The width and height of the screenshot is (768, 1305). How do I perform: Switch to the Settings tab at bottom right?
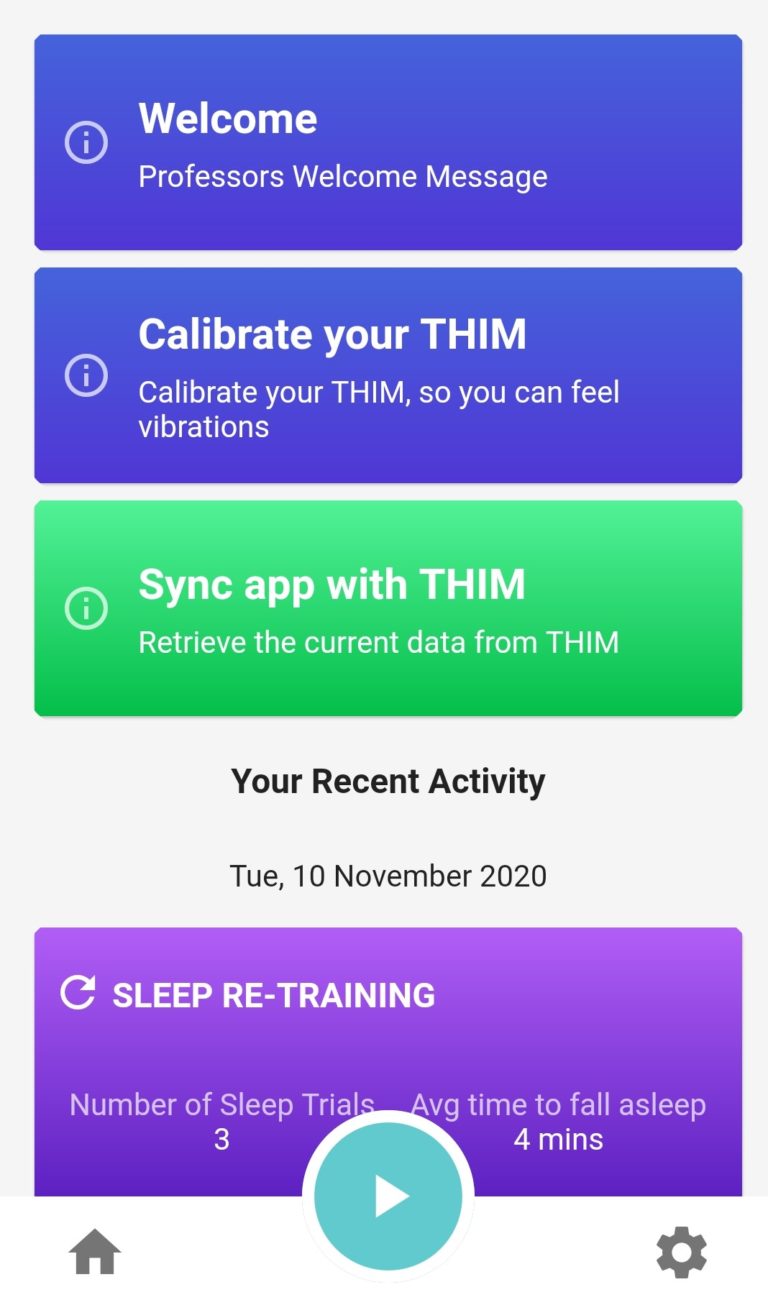(681, 1250)
